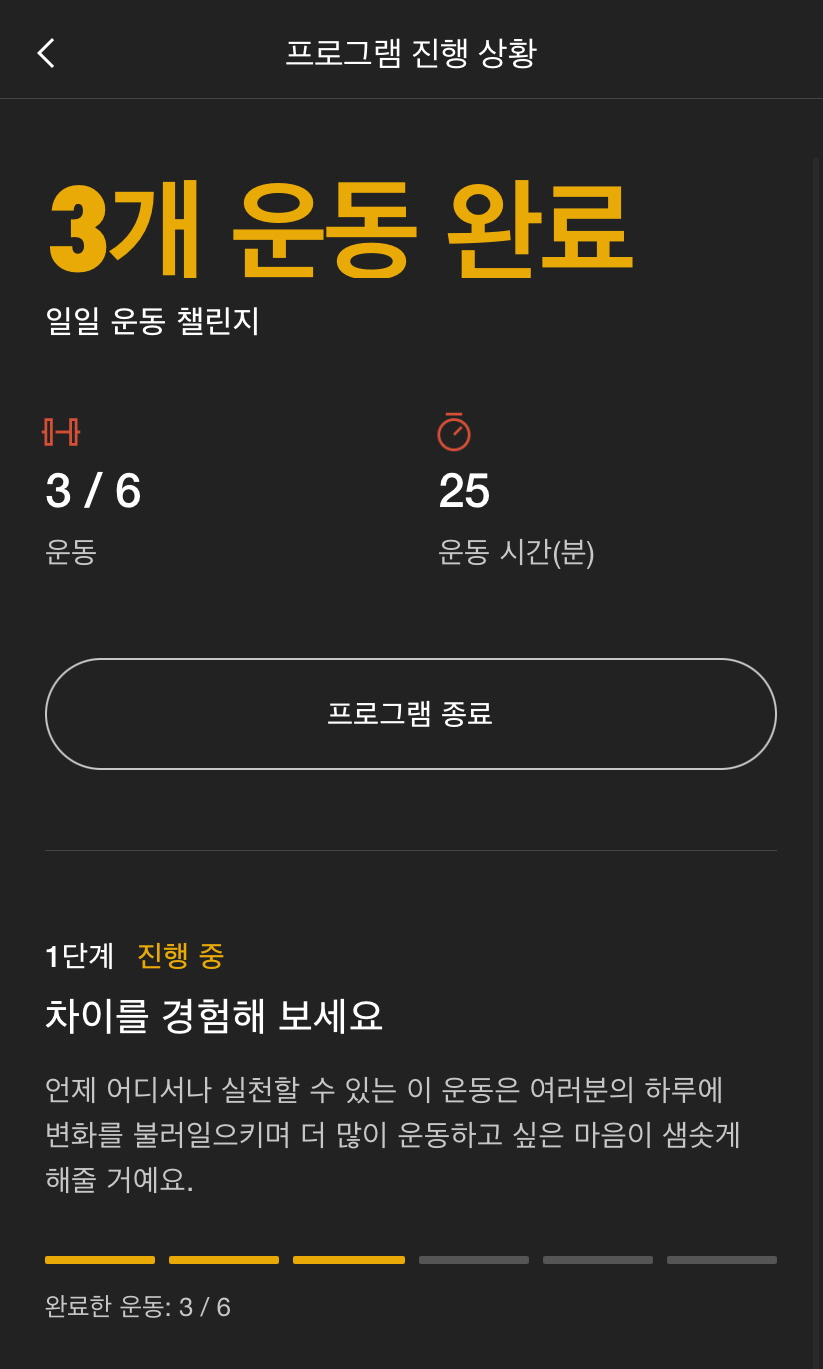Tap the workout count icon above 3 / 6

[61, 431]
